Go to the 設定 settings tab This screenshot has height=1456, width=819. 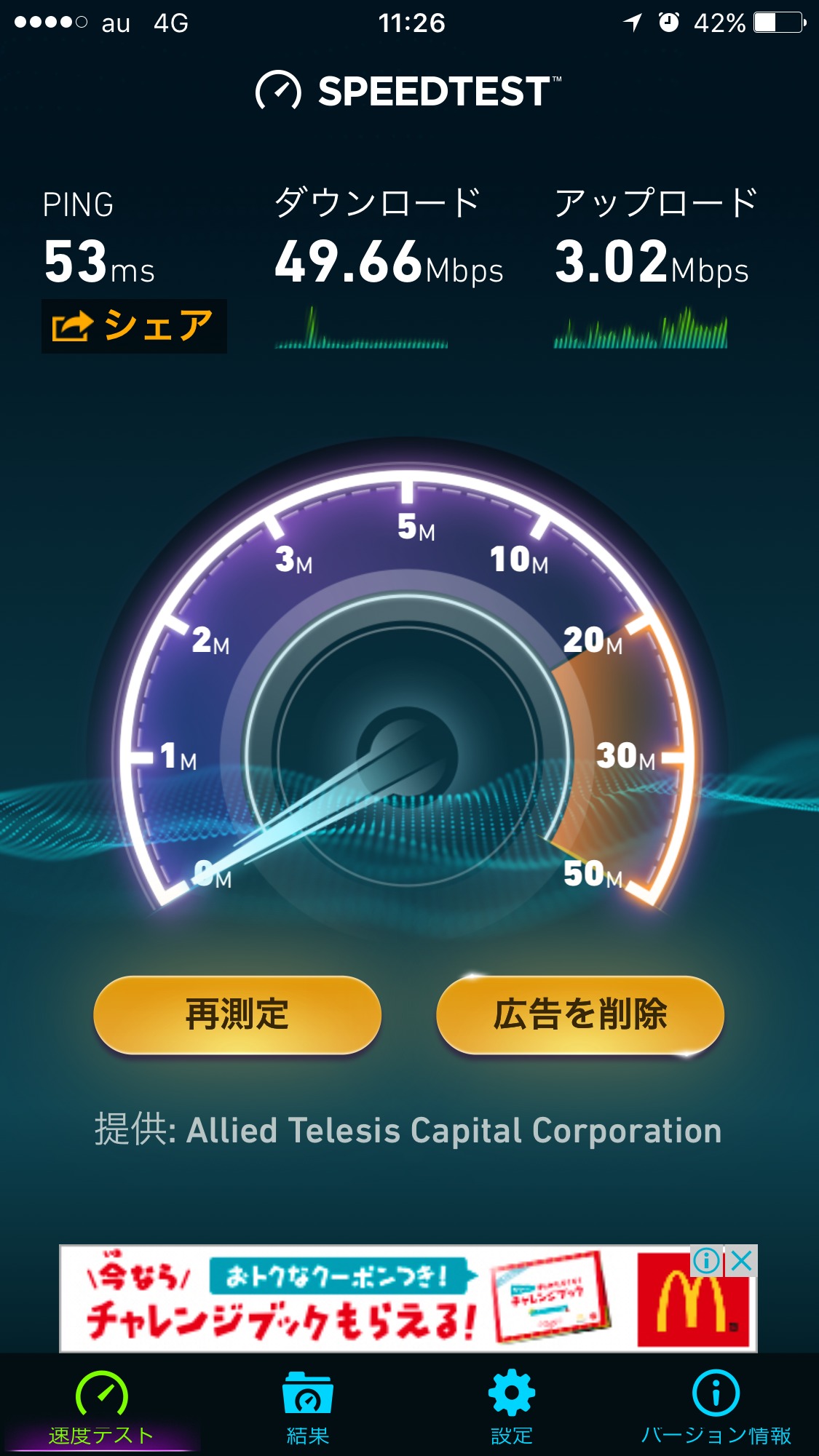tap(512, 1409)
